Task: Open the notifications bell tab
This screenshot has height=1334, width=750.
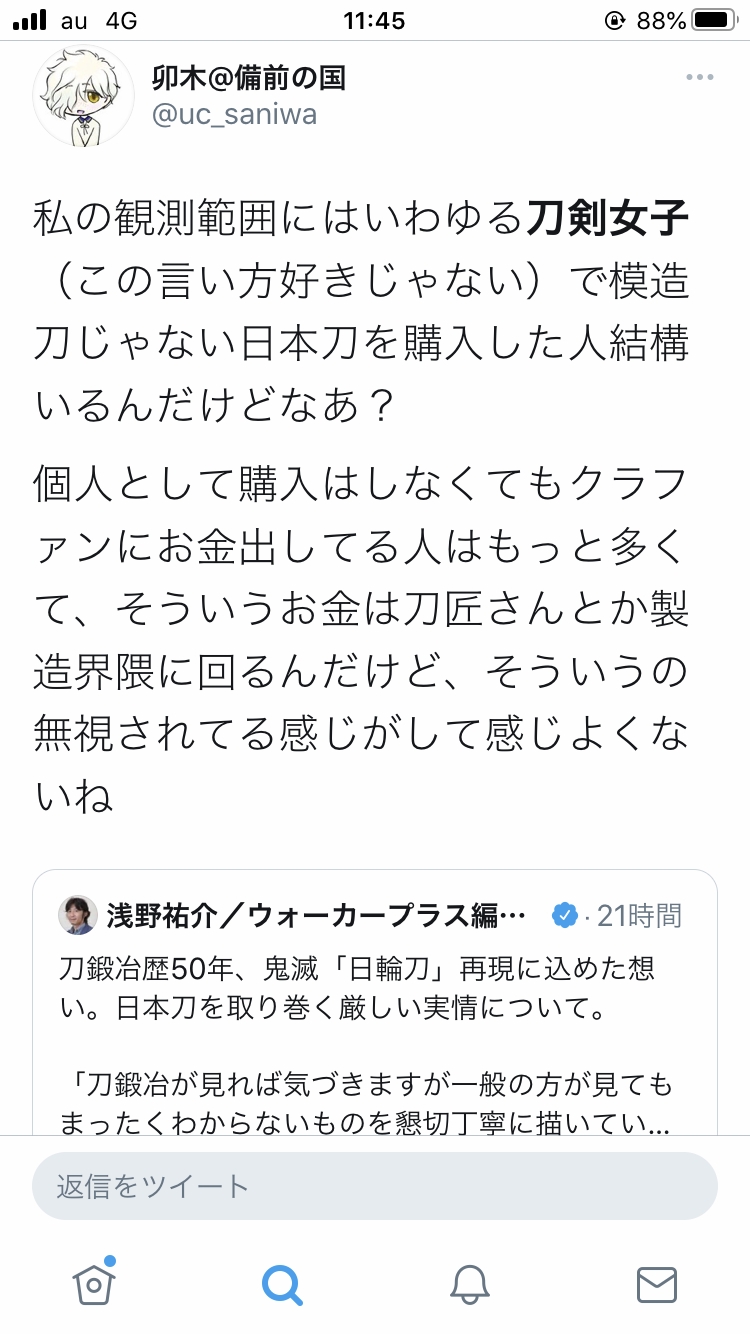Action: (468, 1284)
